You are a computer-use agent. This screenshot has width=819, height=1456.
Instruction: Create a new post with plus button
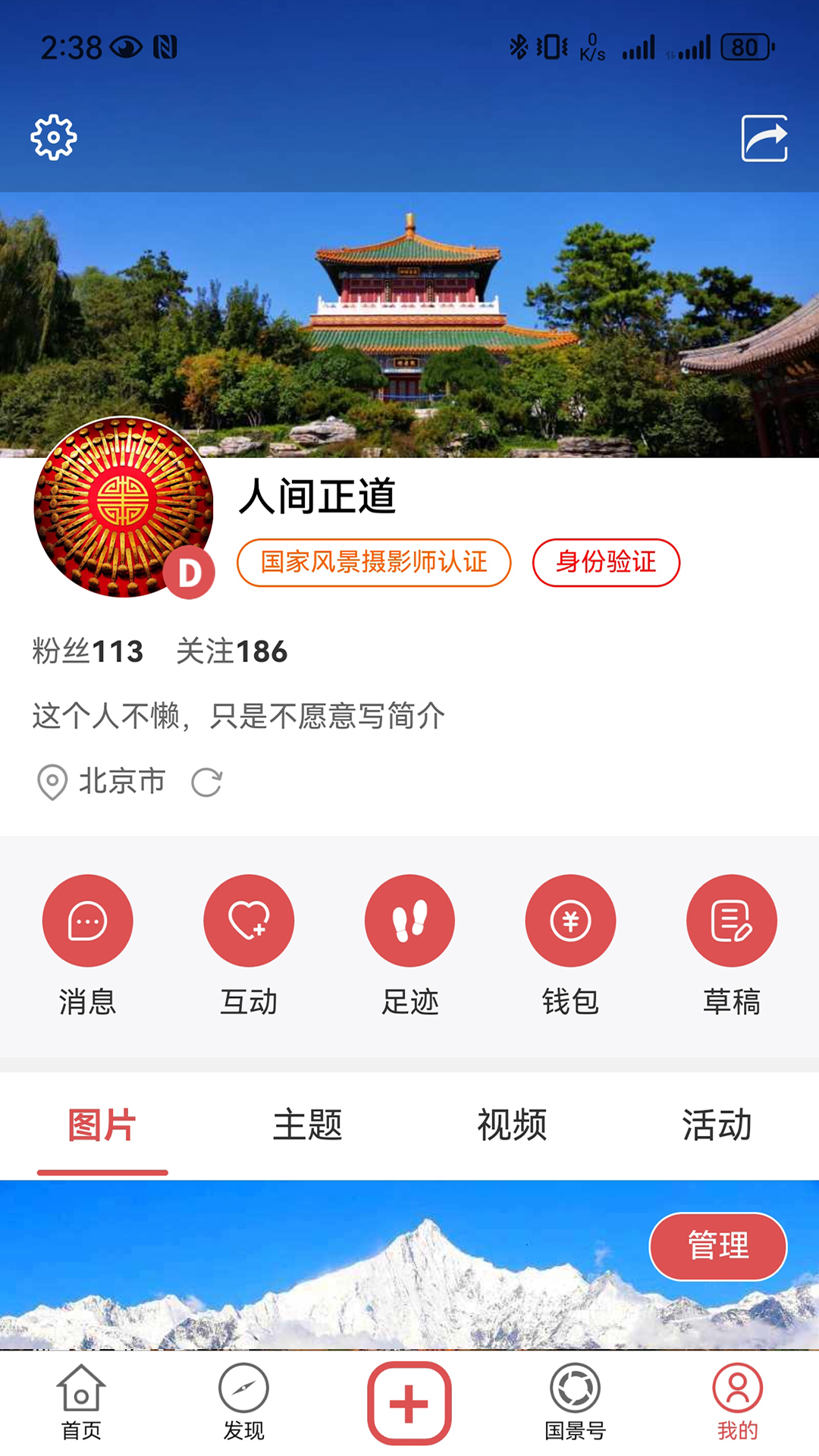409,1404
